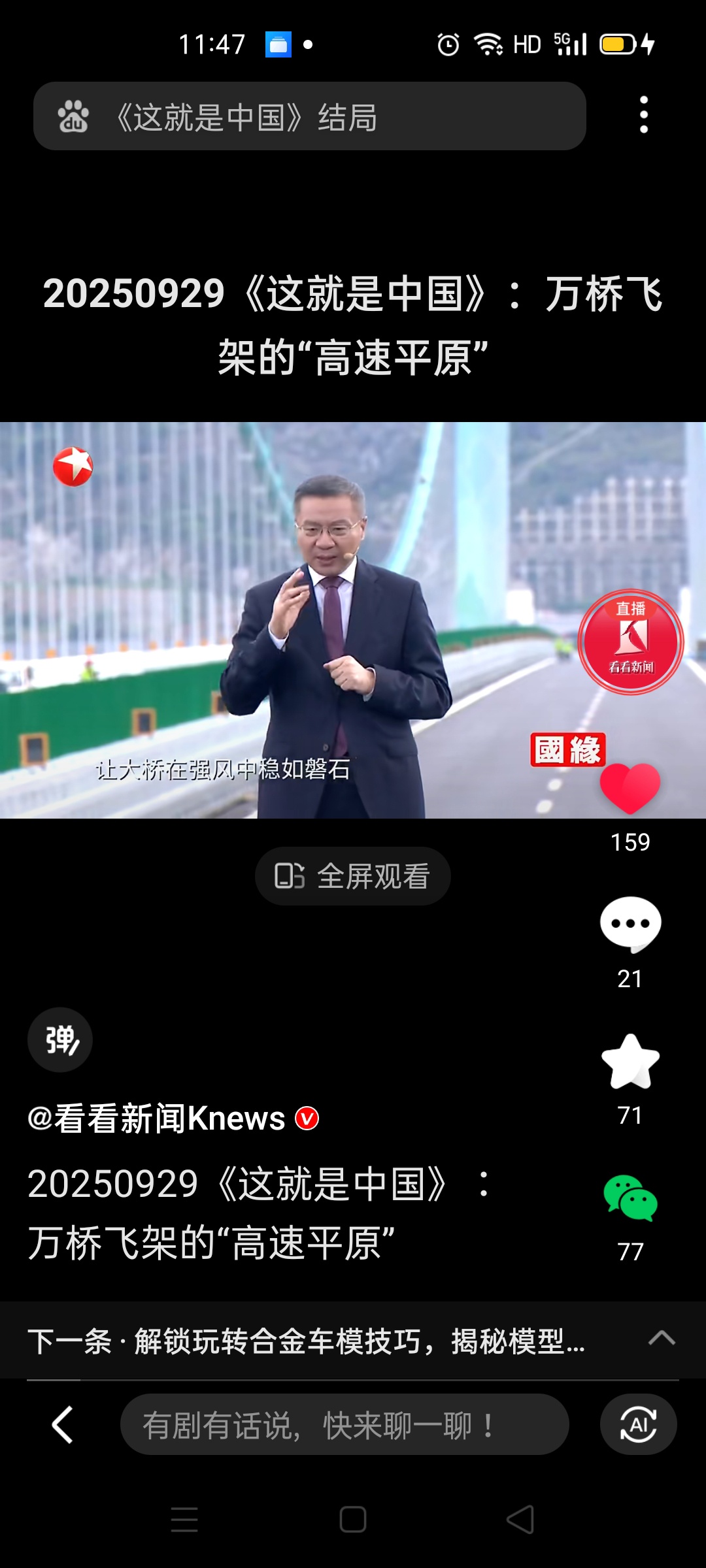Open the comments bubble
The height and width of the screenshot is (1568, 706).
(x=630, y=924)
